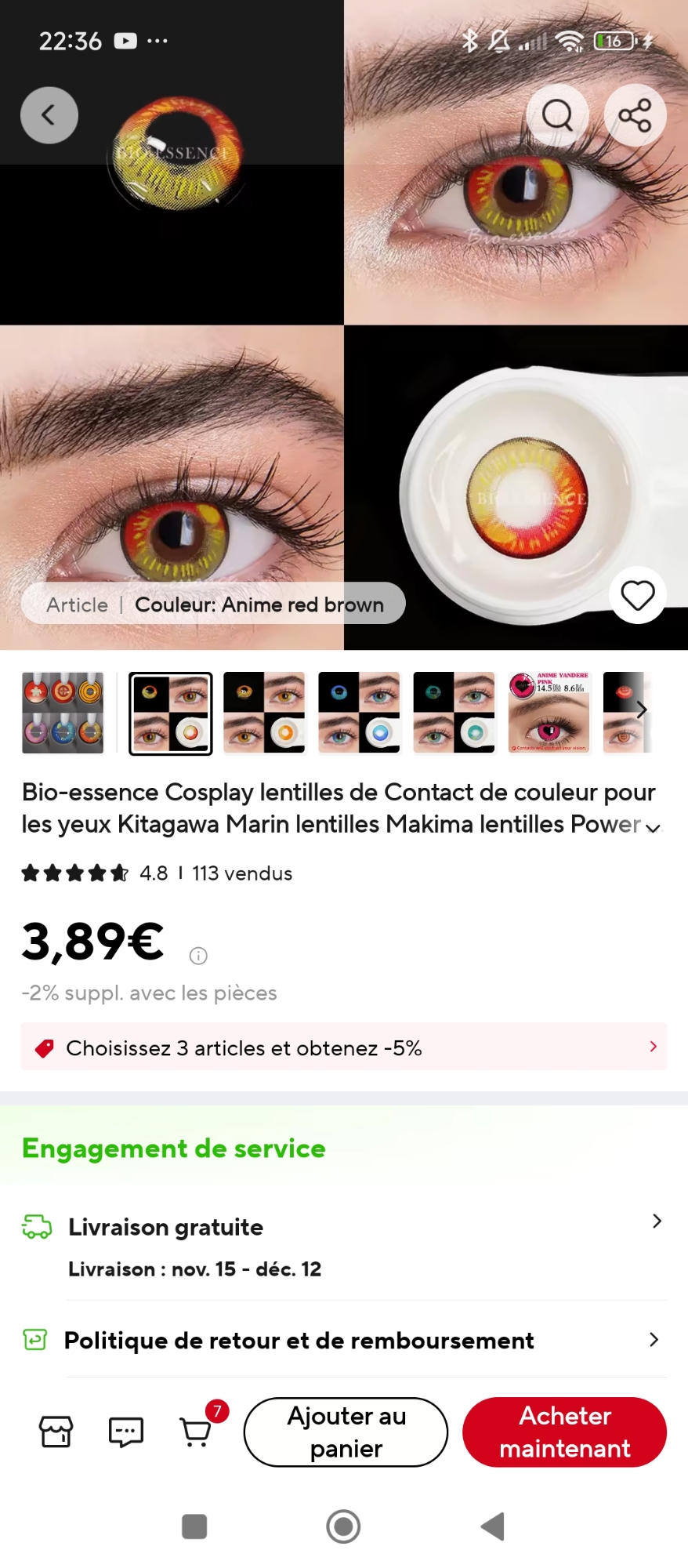Select the multi-lens overview thumbnail
This screenshot has height=1568, width=688.
tap(63, 713)
